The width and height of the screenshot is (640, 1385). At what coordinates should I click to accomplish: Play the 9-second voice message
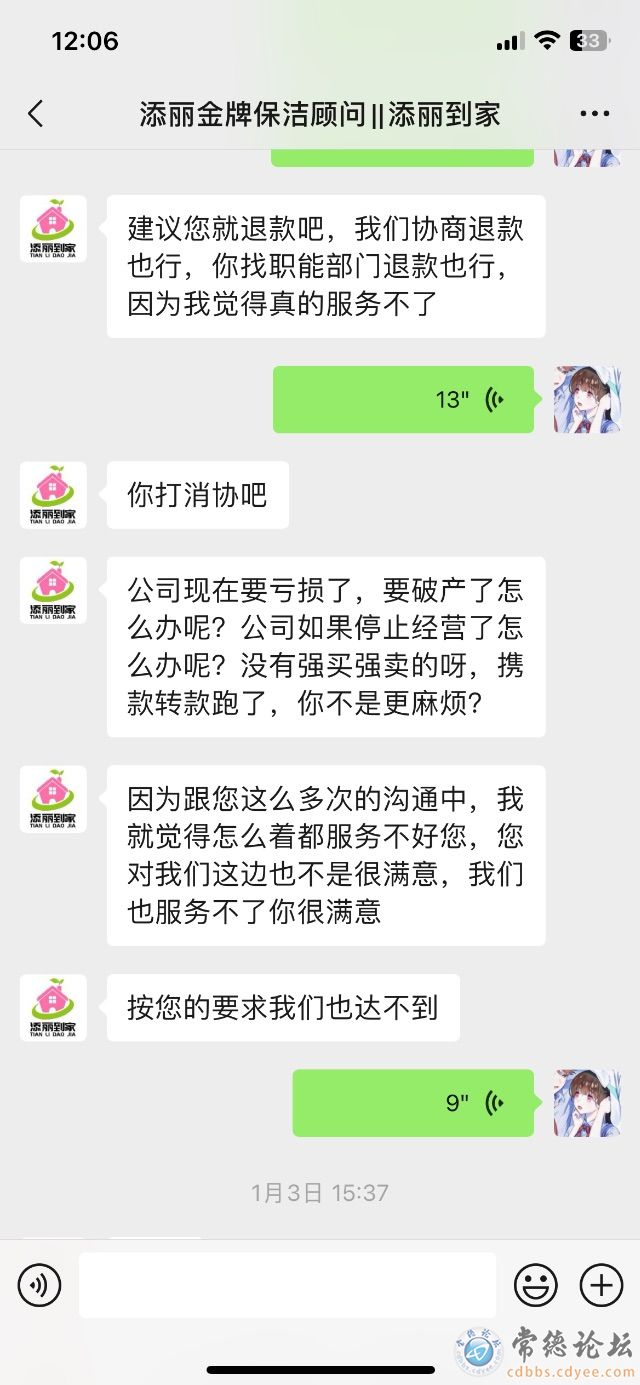pyautogui.click(x=413, y=1103)
